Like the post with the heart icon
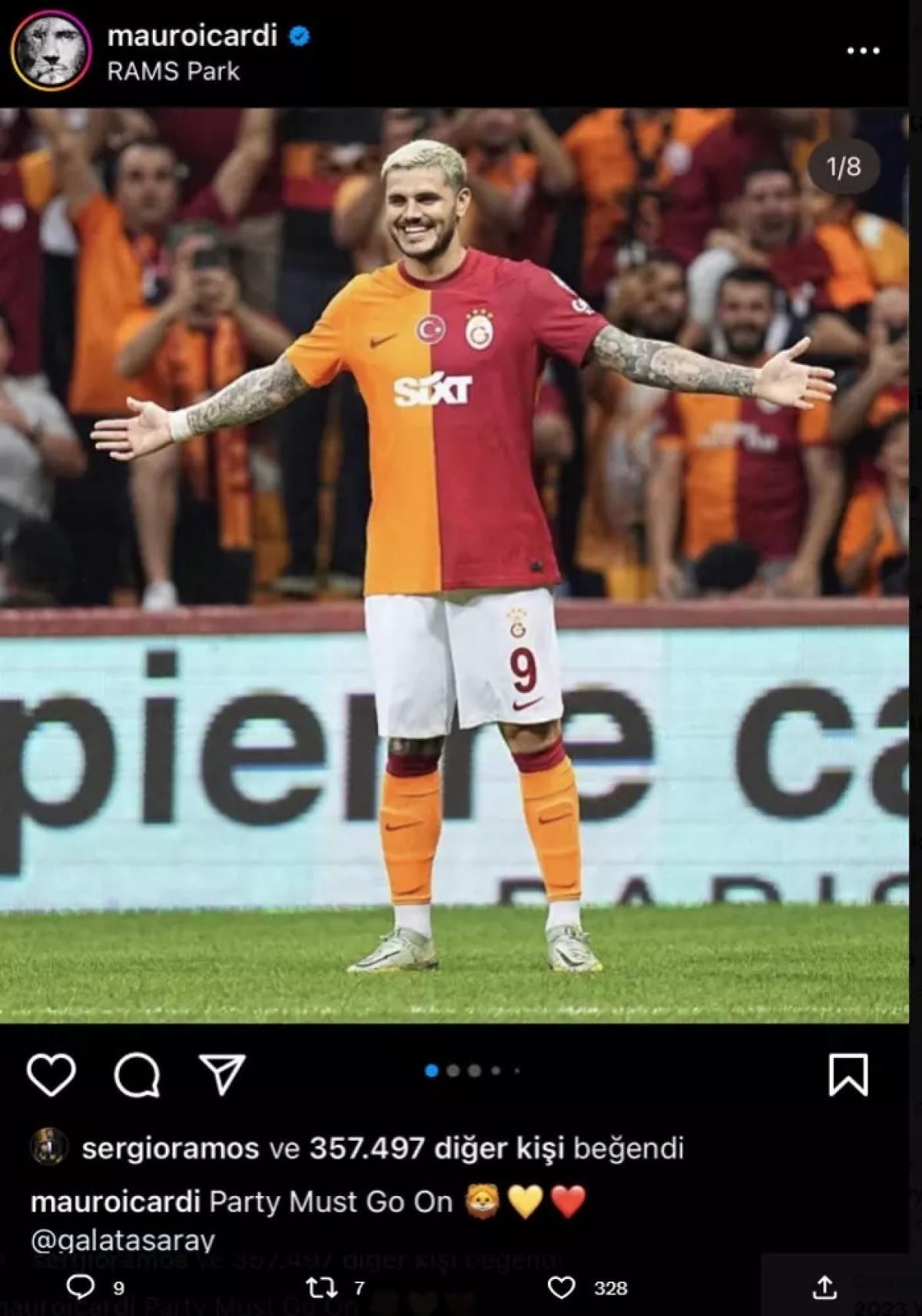 51,1074
